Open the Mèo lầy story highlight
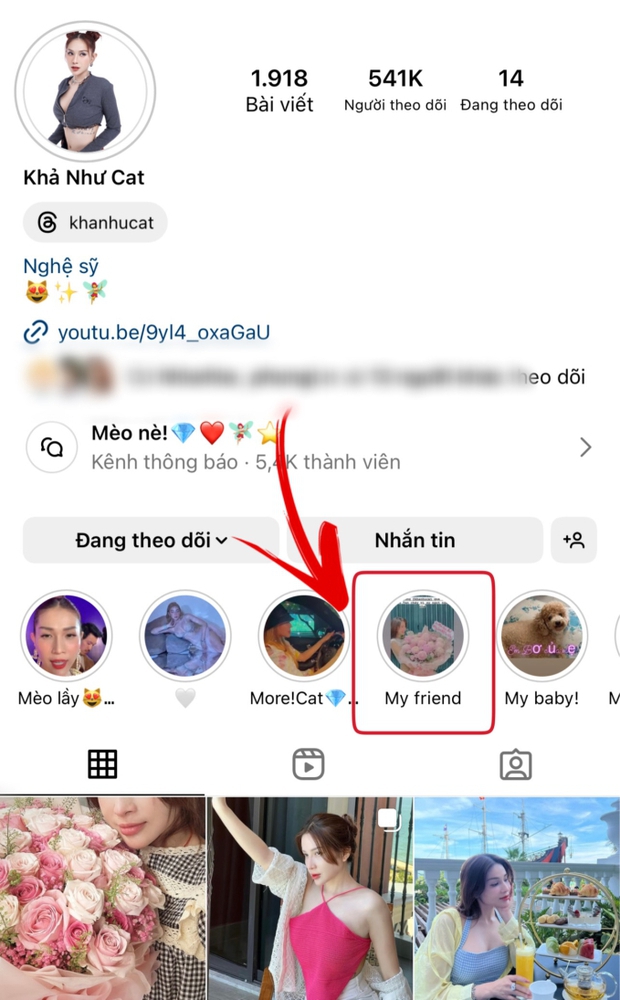 (x=66, y=637)
